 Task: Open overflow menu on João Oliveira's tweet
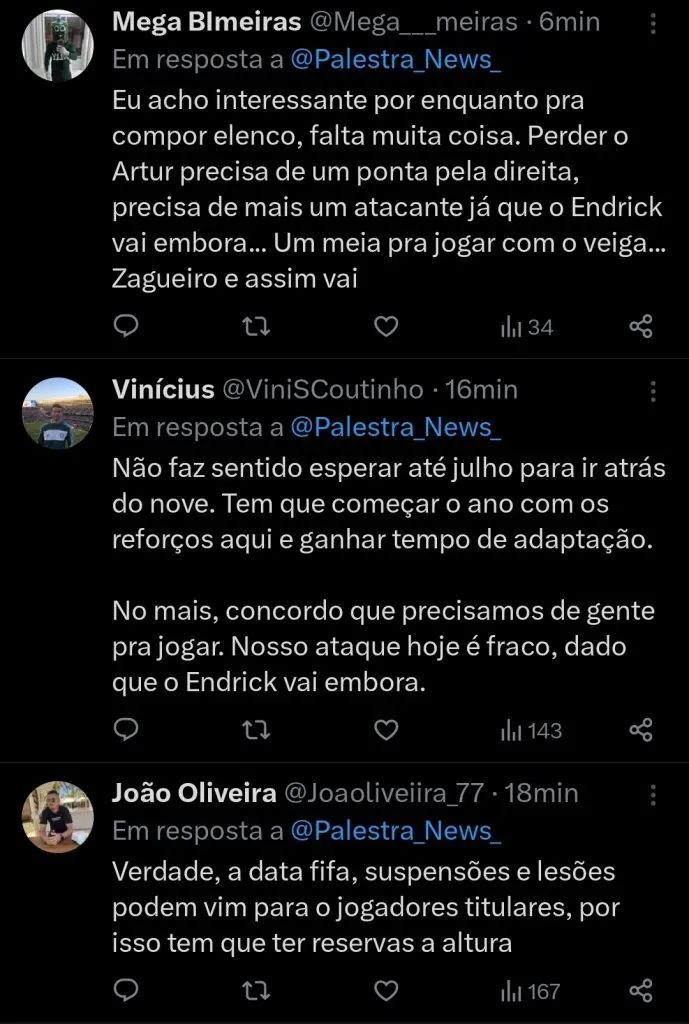click(654, 794)
